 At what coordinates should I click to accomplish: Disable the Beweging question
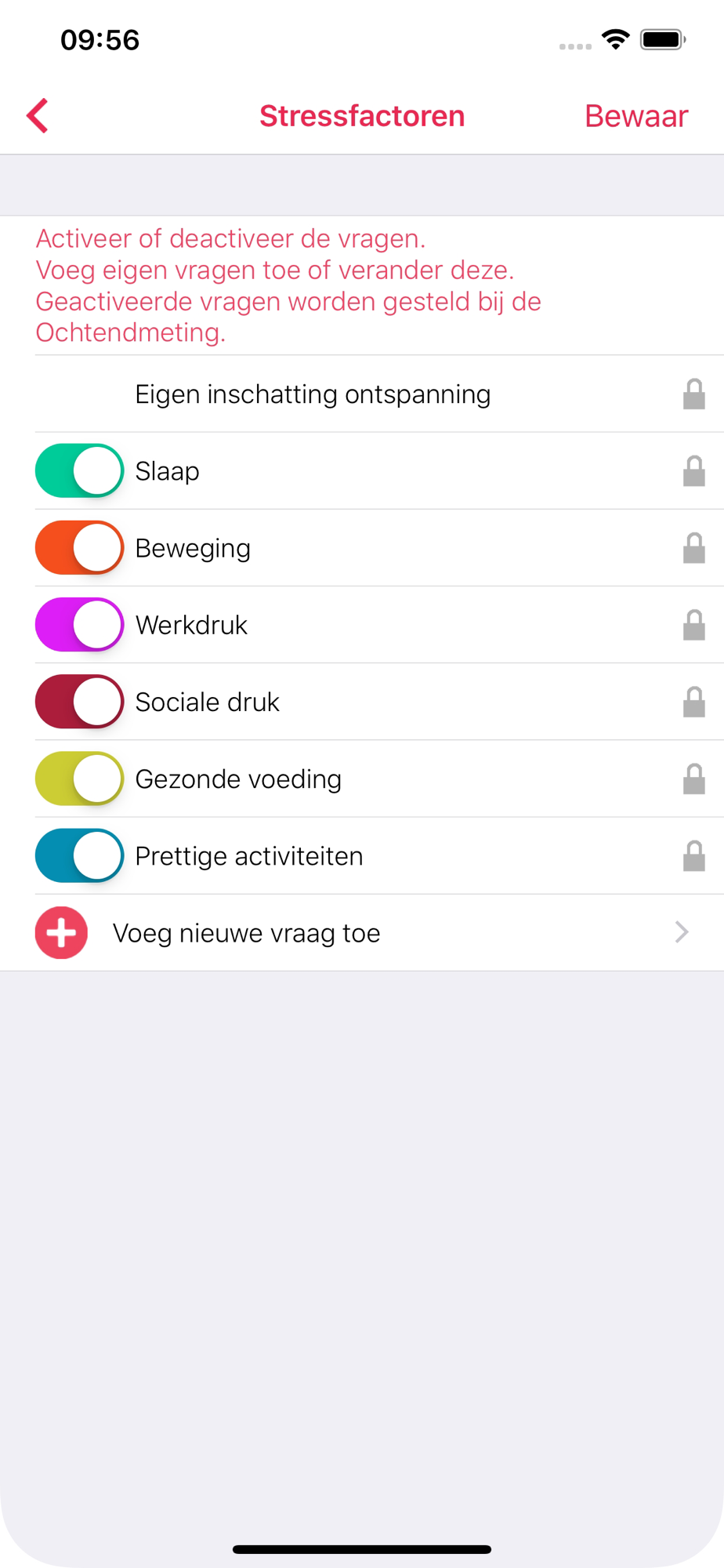[x=79, y=547]
